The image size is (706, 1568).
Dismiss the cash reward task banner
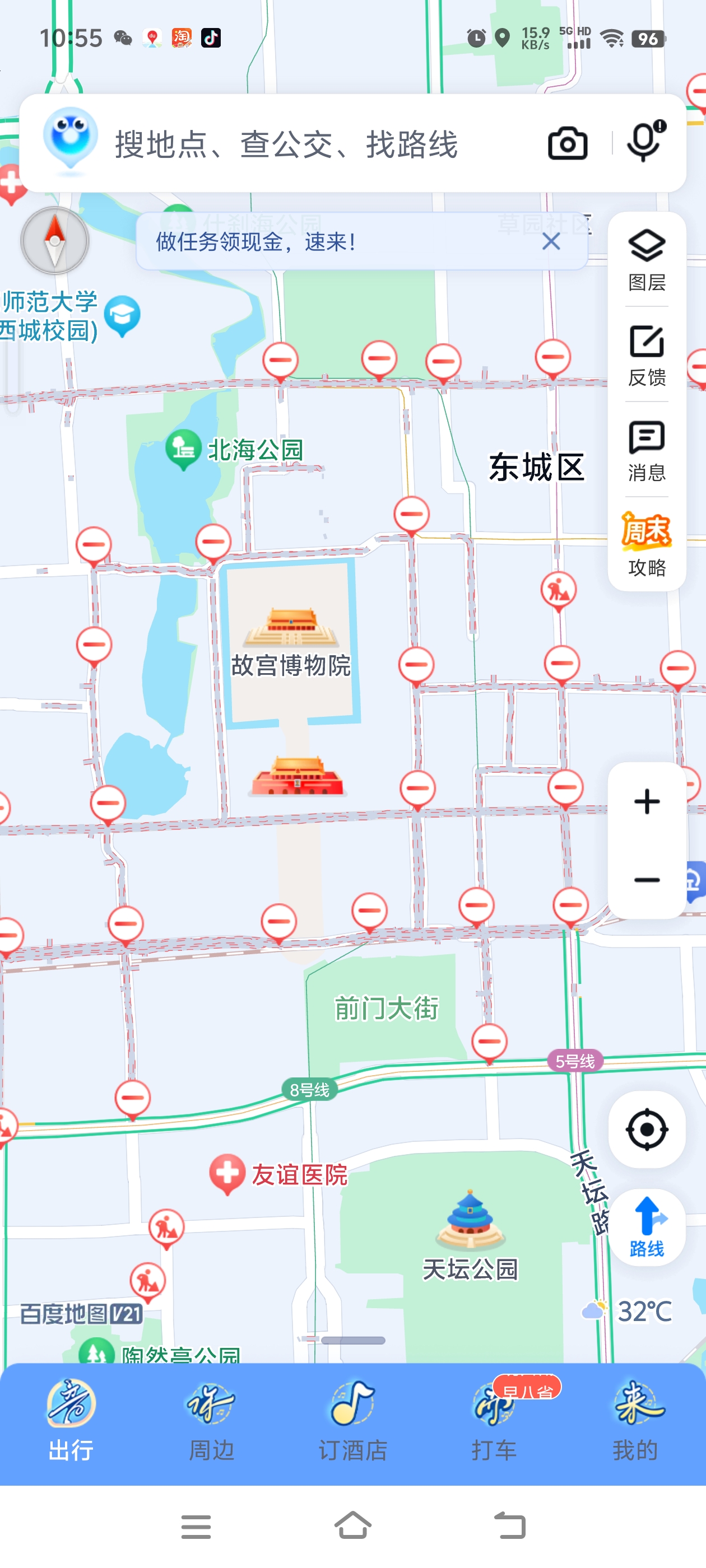pyautogui.click(x=551, y=242)
